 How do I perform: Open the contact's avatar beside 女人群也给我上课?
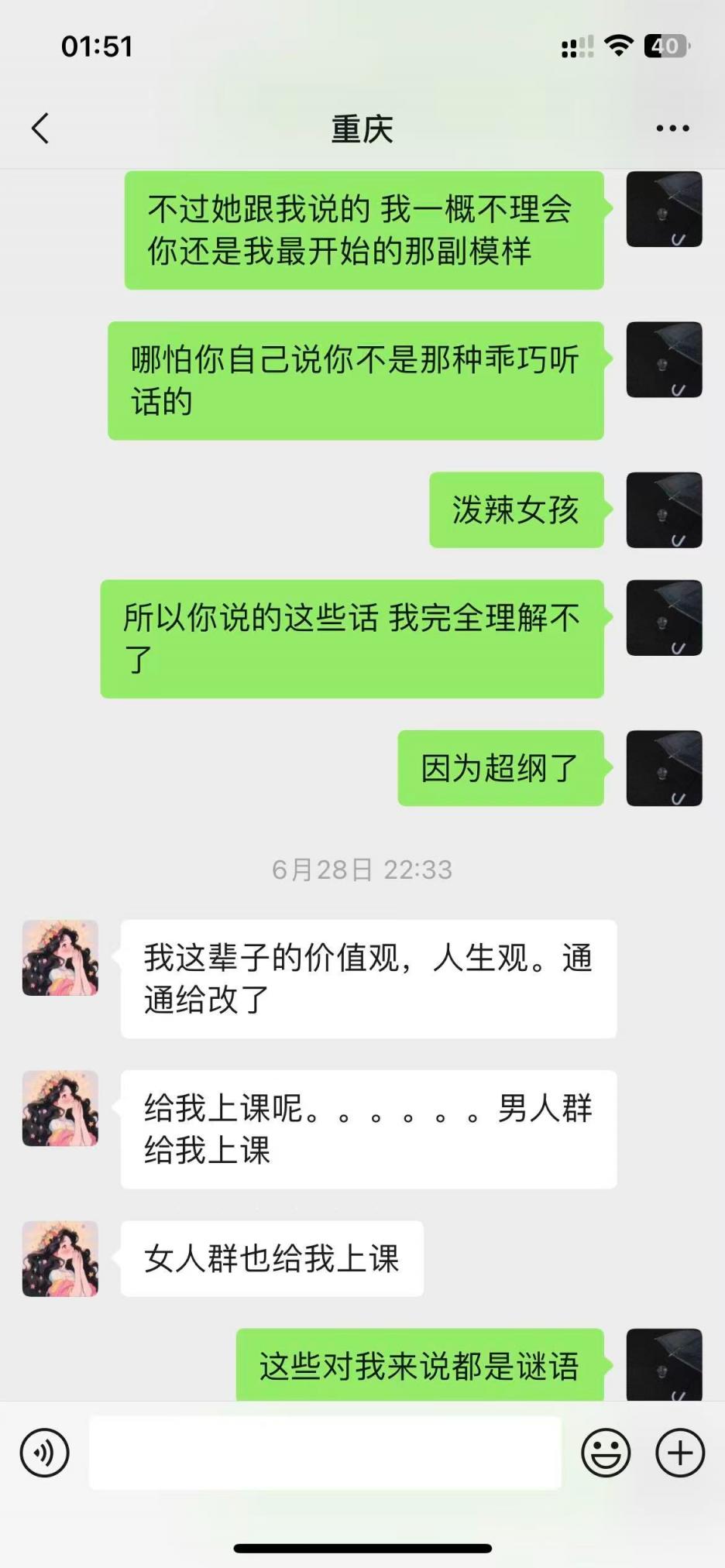(x=60, y=1258)
